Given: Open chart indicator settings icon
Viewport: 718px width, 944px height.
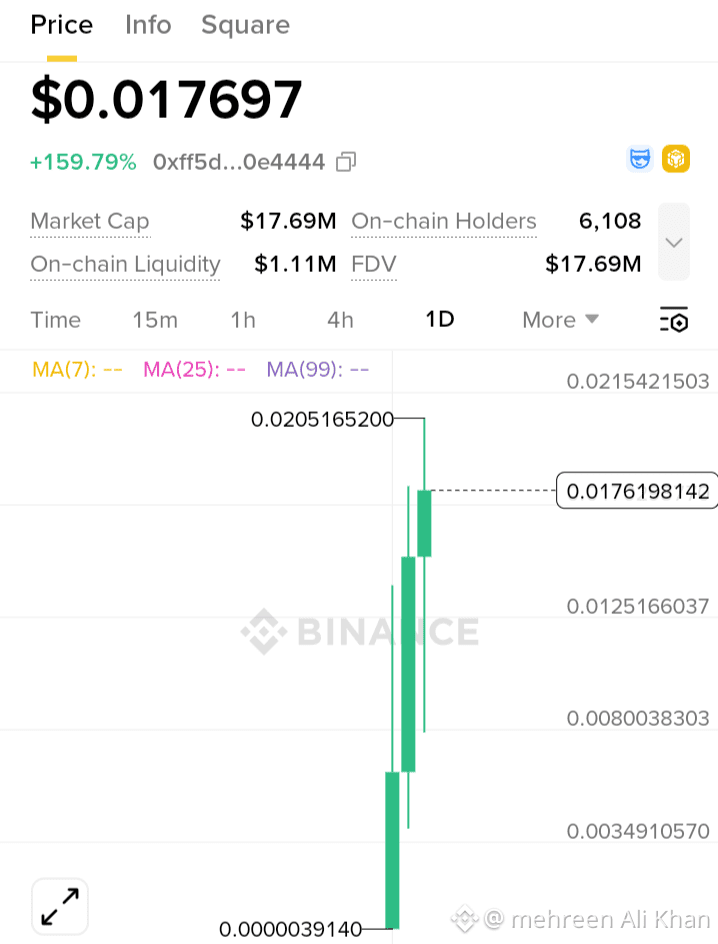Looking at the screenshot, I should (x=674, y=320).
